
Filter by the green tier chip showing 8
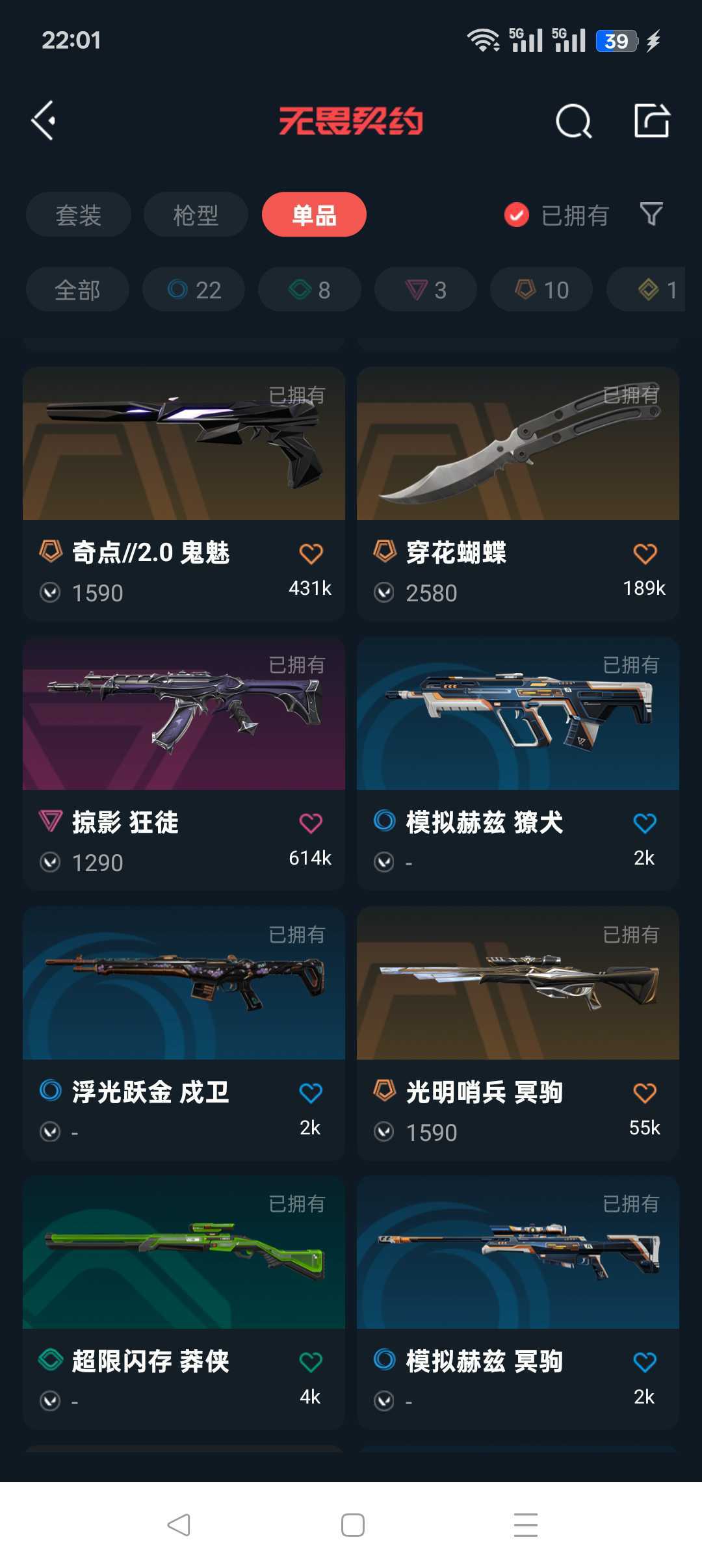309,289
